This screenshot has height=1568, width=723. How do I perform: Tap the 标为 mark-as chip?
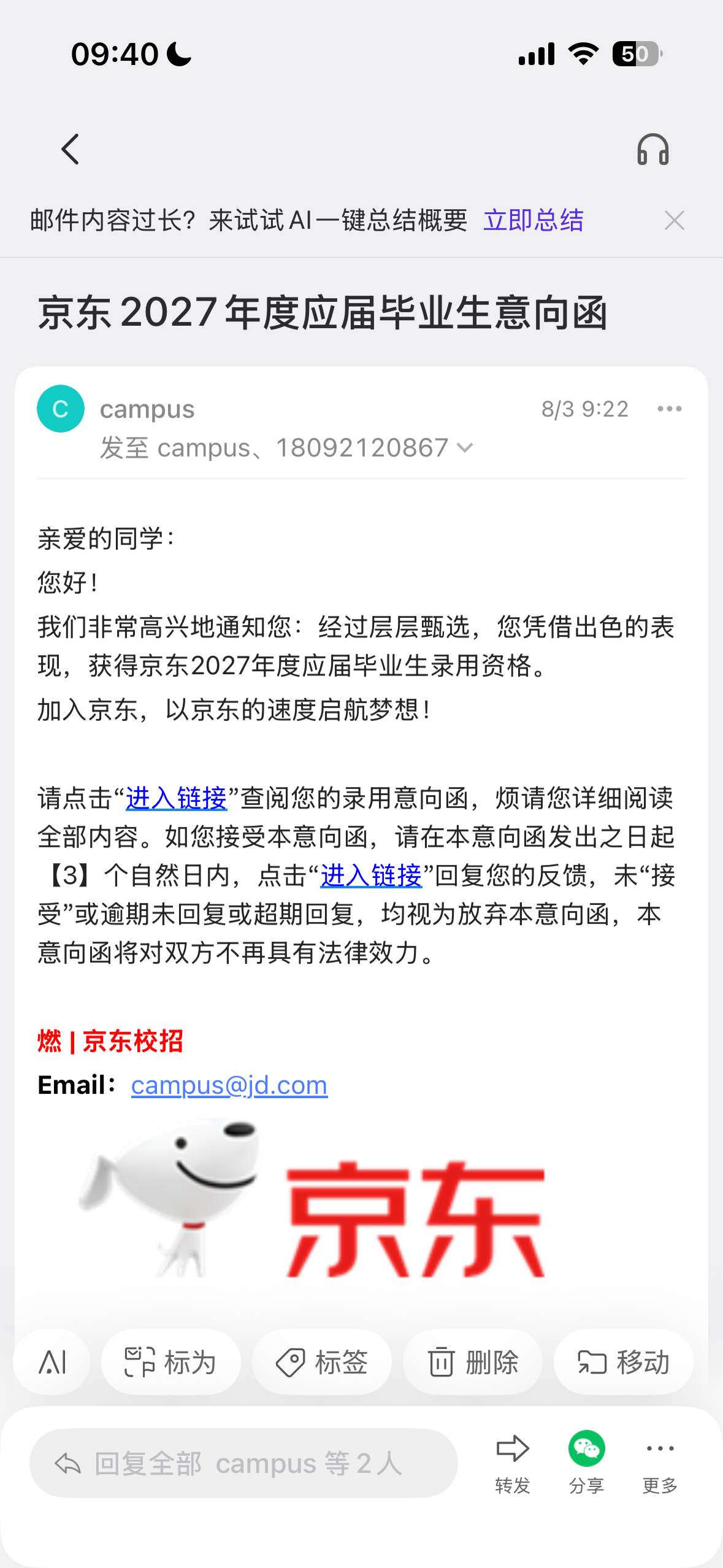[170, 1362]
